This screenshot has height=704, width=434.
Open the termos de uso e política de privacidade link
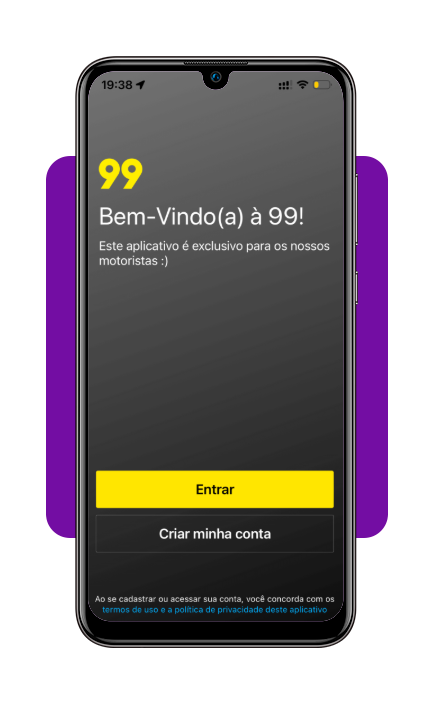(x=215, y=610)
